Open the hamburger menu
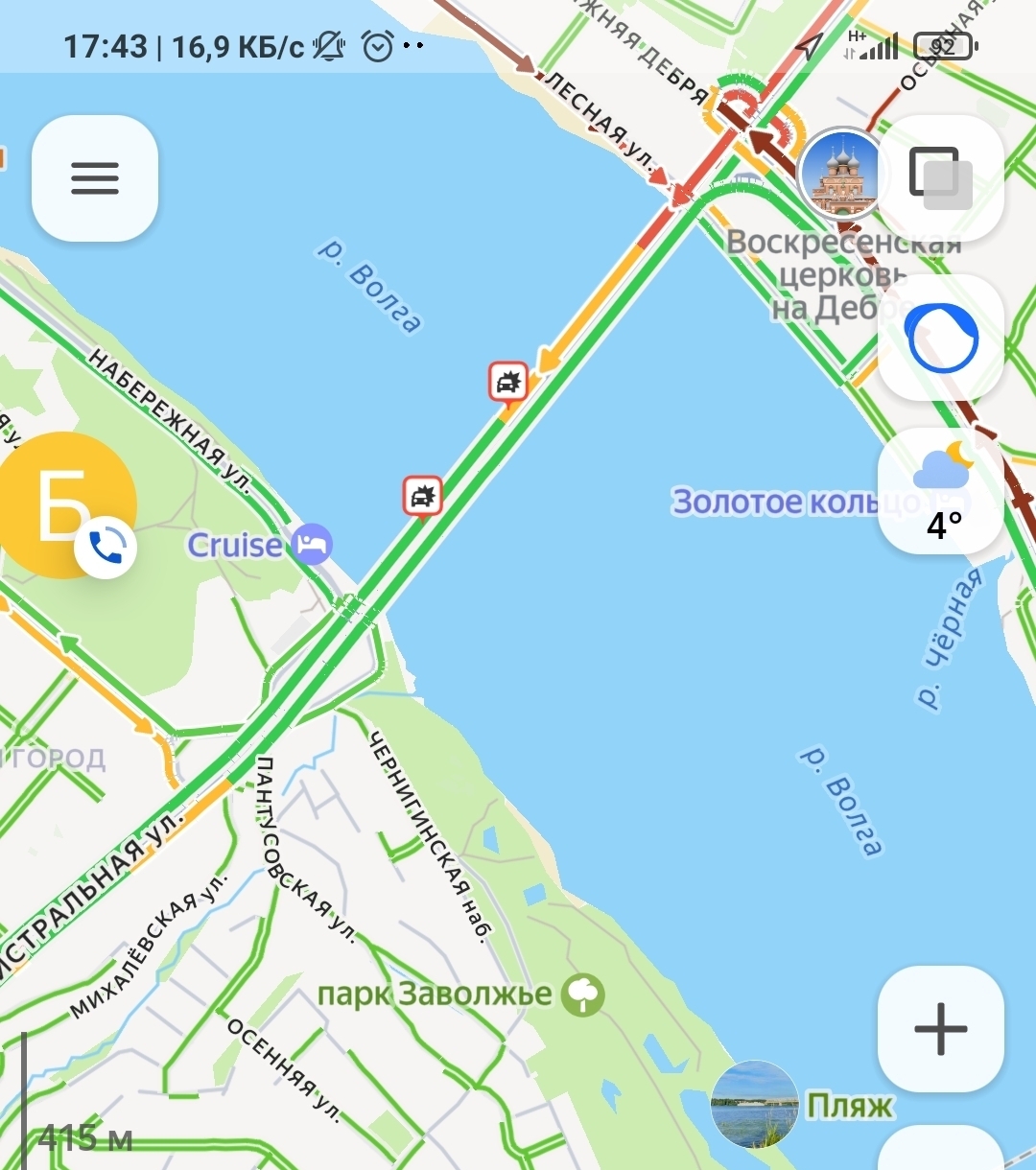 click(x=94, y=178)
